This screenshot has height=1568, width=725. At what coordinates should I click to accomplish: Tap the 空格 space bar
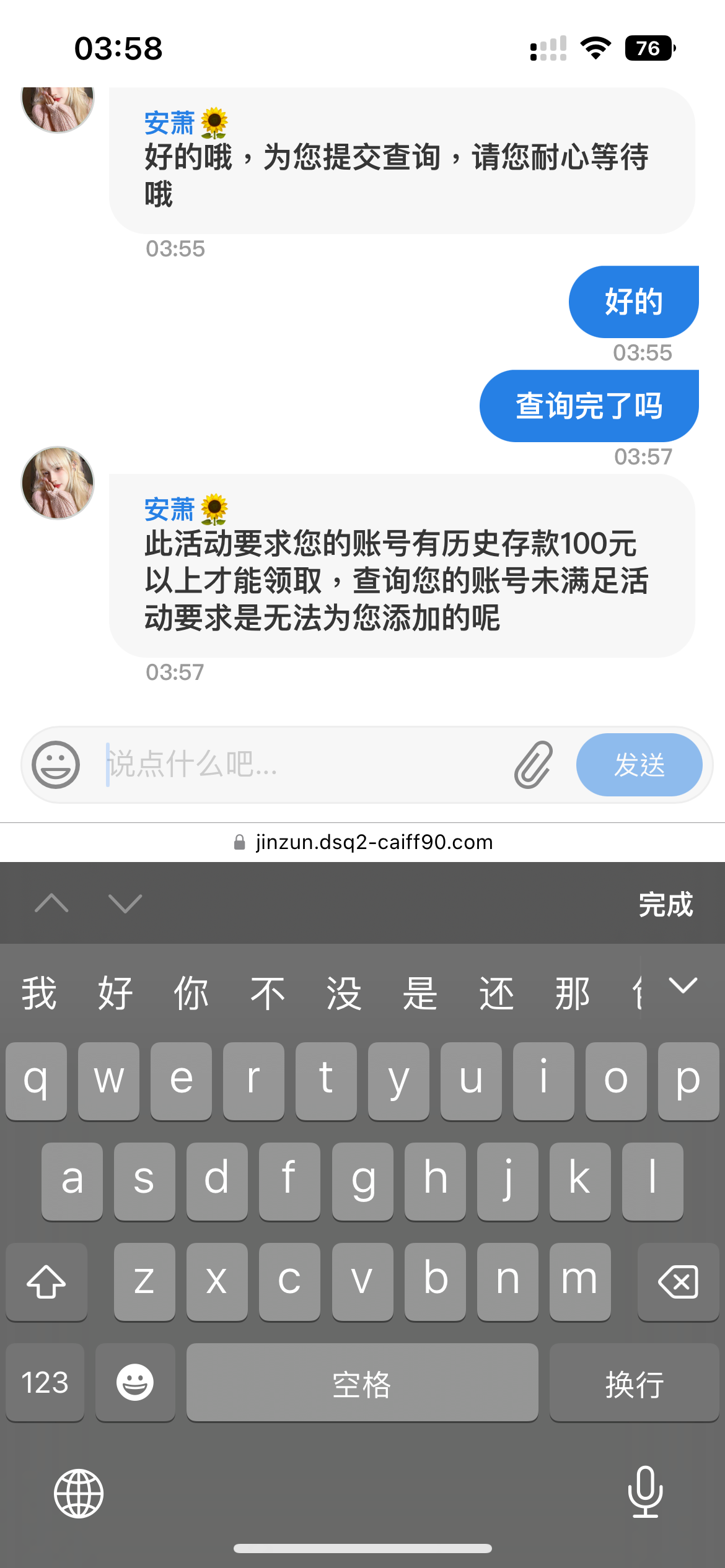pyautogui.click(x=362, y=1382)
